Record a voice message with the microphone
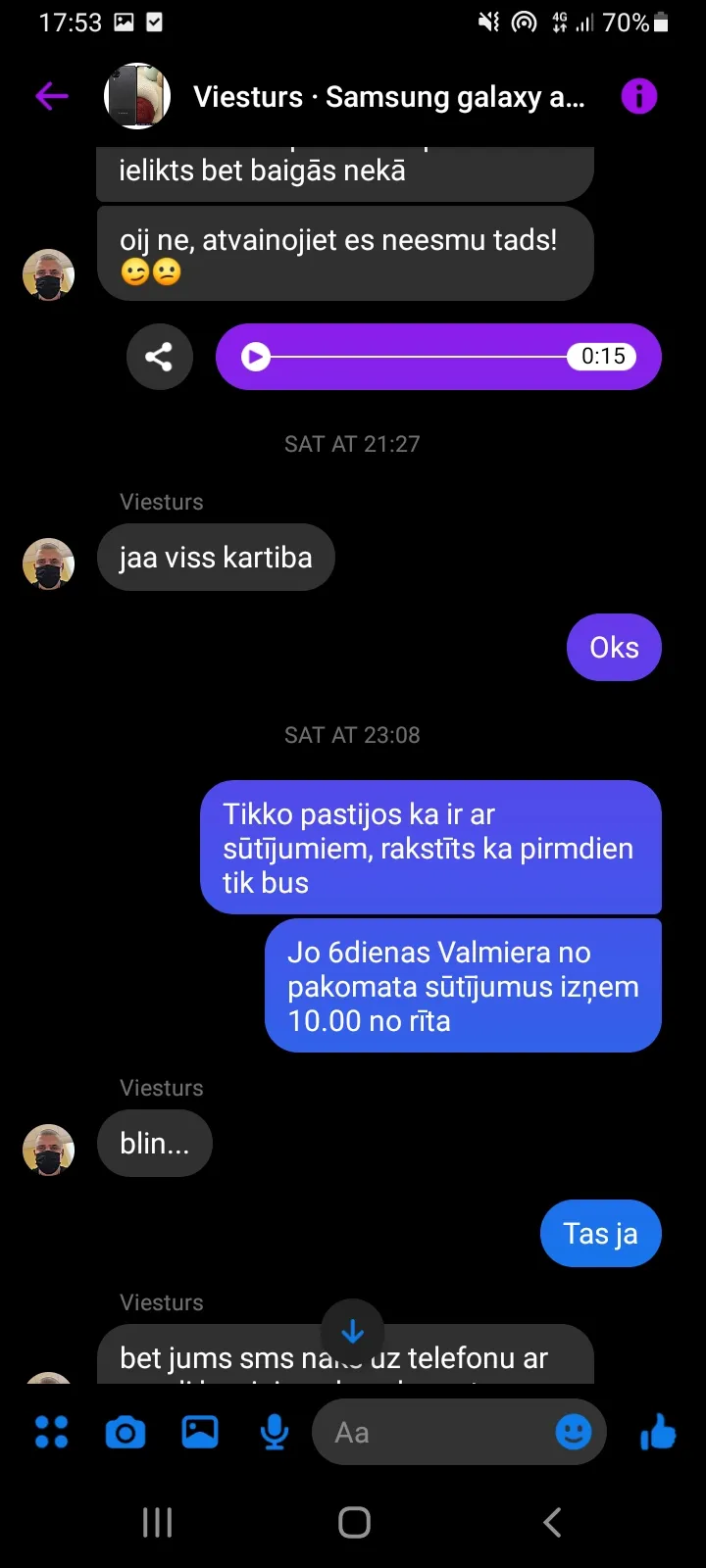Viewport: 706px width, 1568px height. 275,1434
